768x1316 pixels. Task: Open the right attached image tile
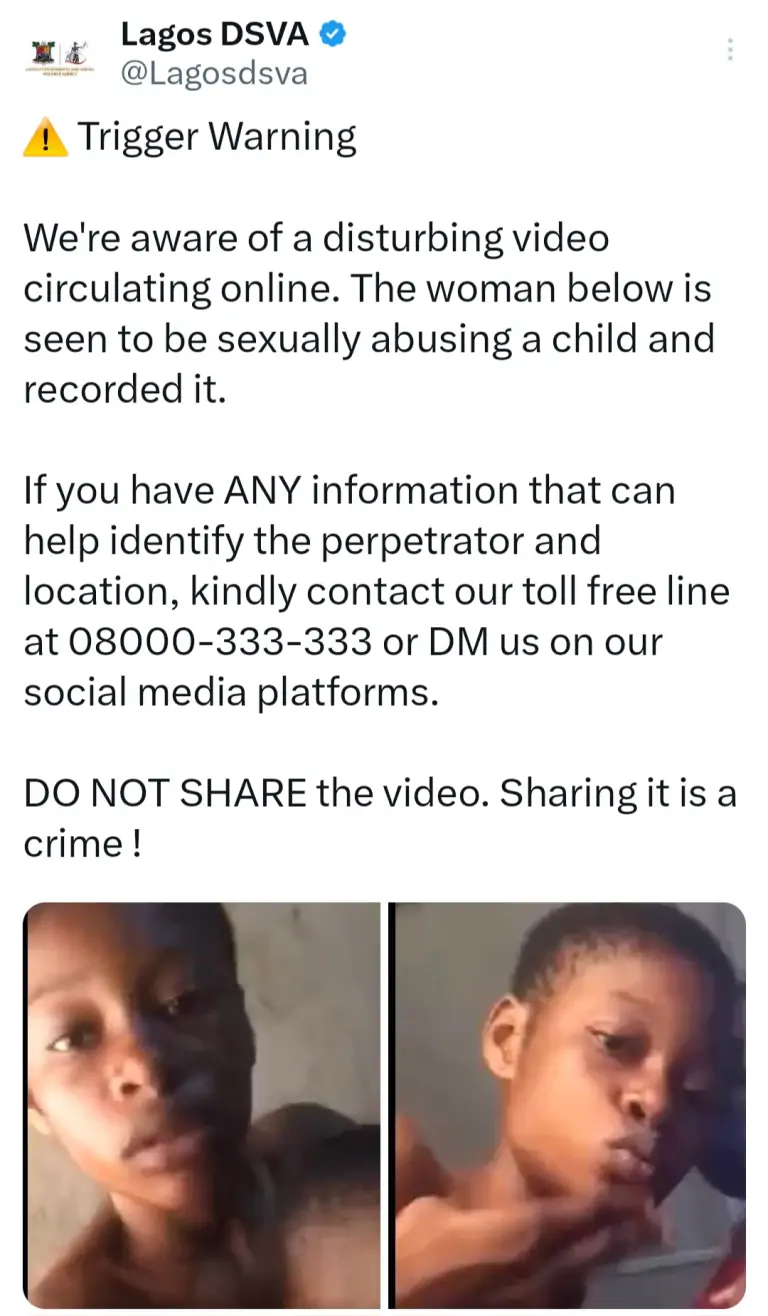(566, 1104)
